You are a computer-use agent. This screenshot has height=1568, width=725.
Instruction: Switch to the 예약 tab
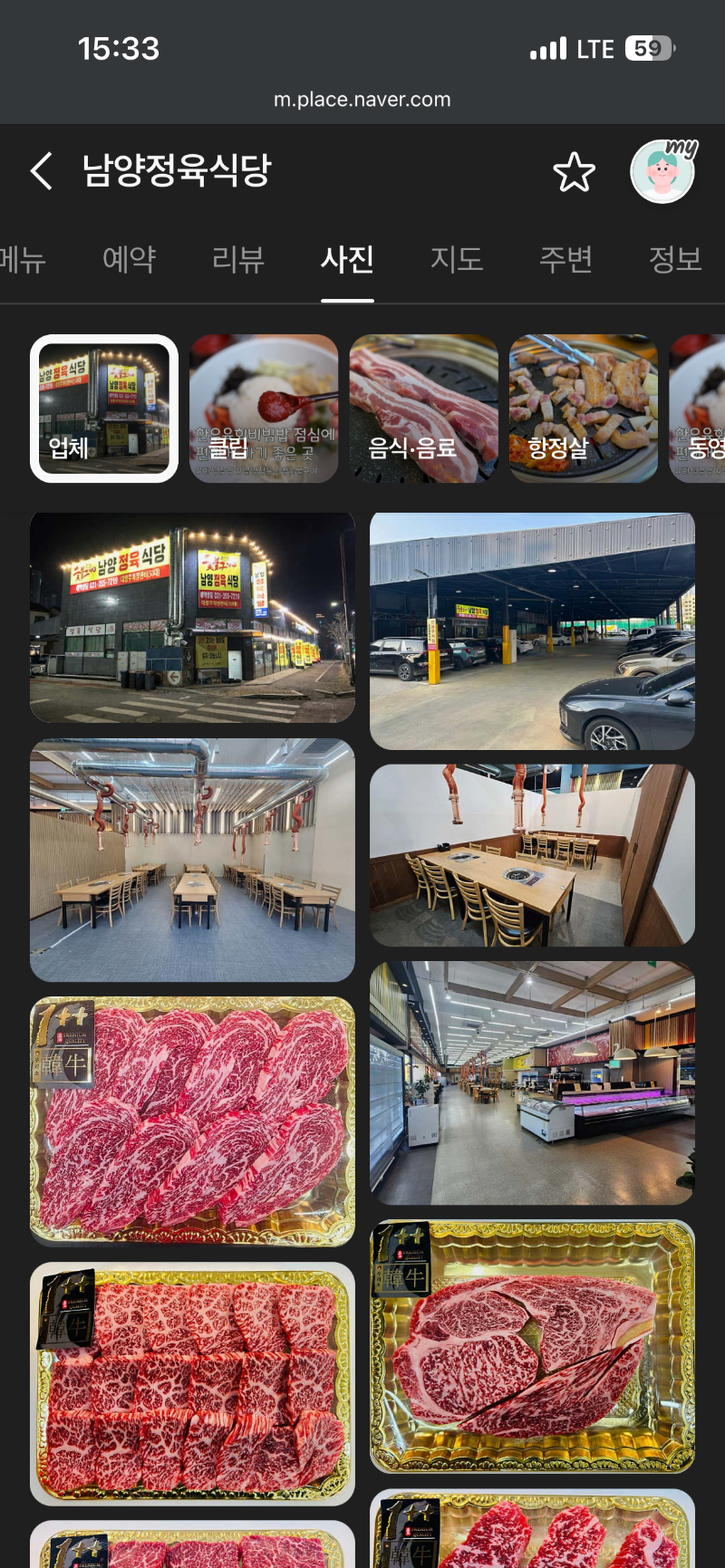130,260
